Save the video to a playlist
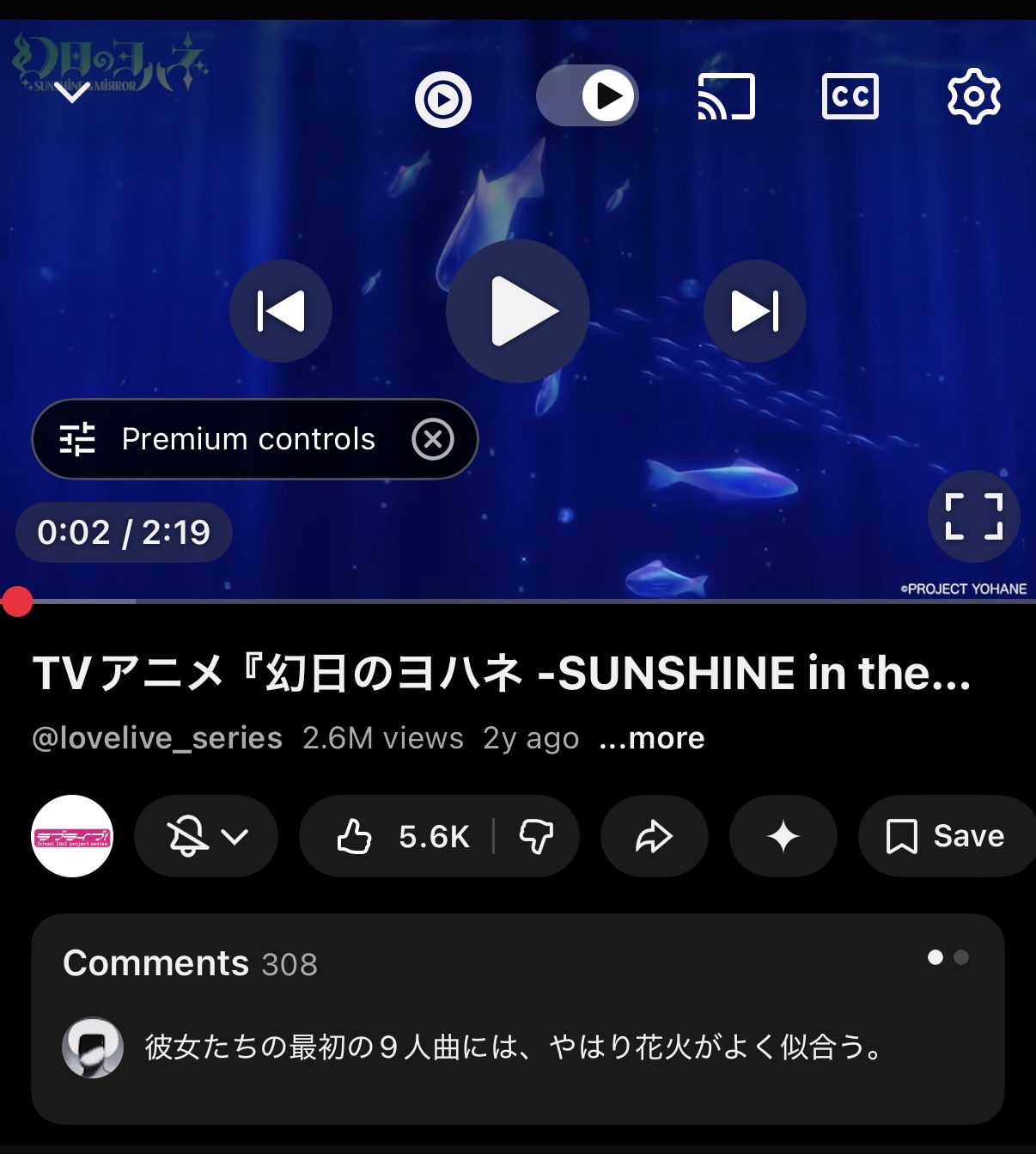 [x=946, y=836]
